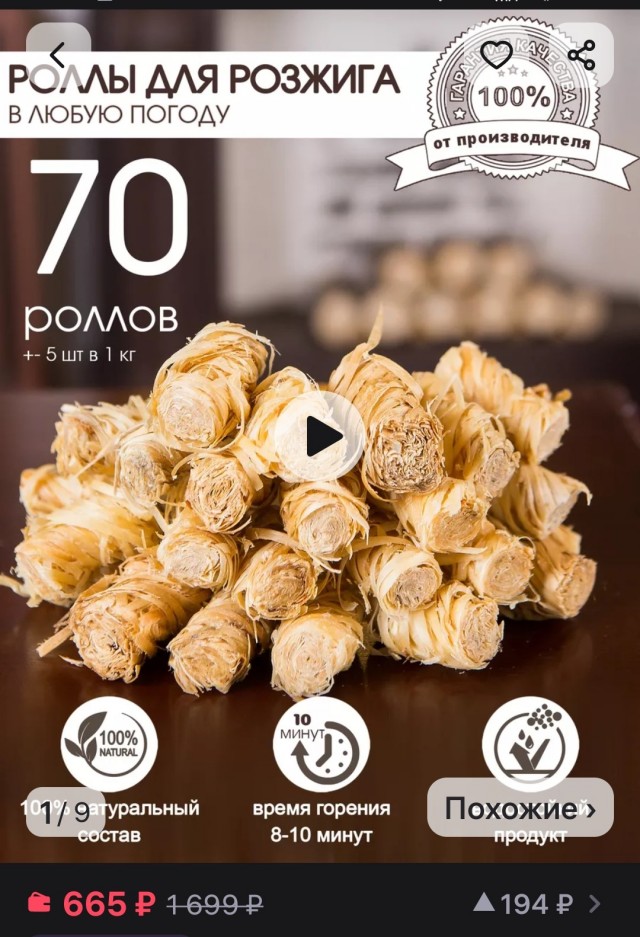Image resolution: width=640 pixels, height=937 pixels.
Task: Add this product to favorites
Action: (x=497, y=55)
